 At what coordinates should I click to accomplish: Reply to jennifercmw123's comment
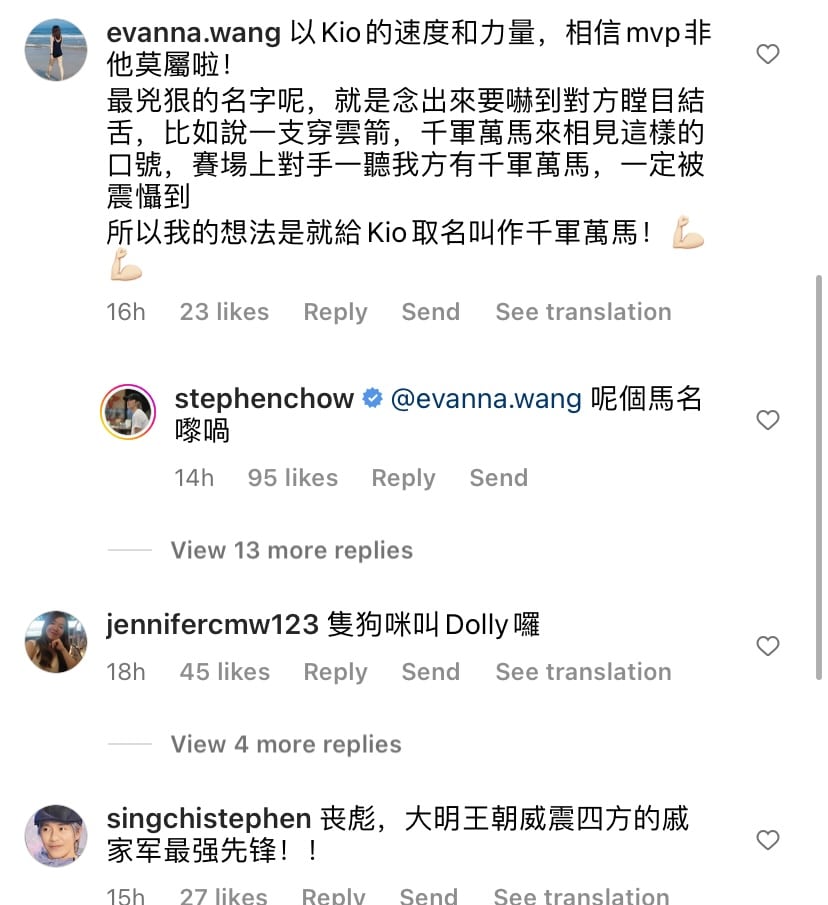(335, 672)
